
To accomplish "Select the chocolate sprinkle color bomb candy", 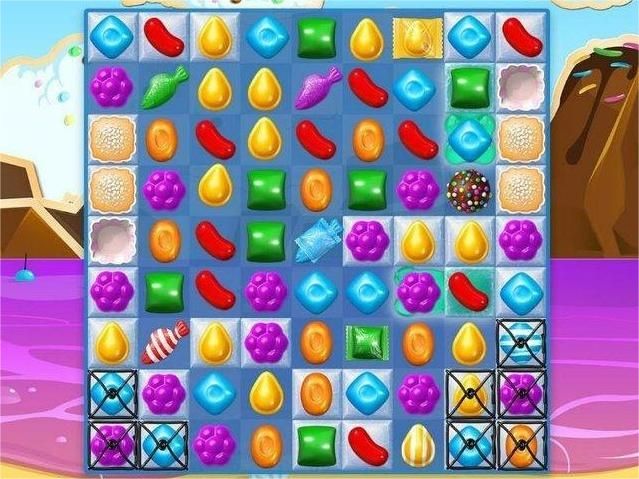I will pyautogui.click(x=468, y=189).
